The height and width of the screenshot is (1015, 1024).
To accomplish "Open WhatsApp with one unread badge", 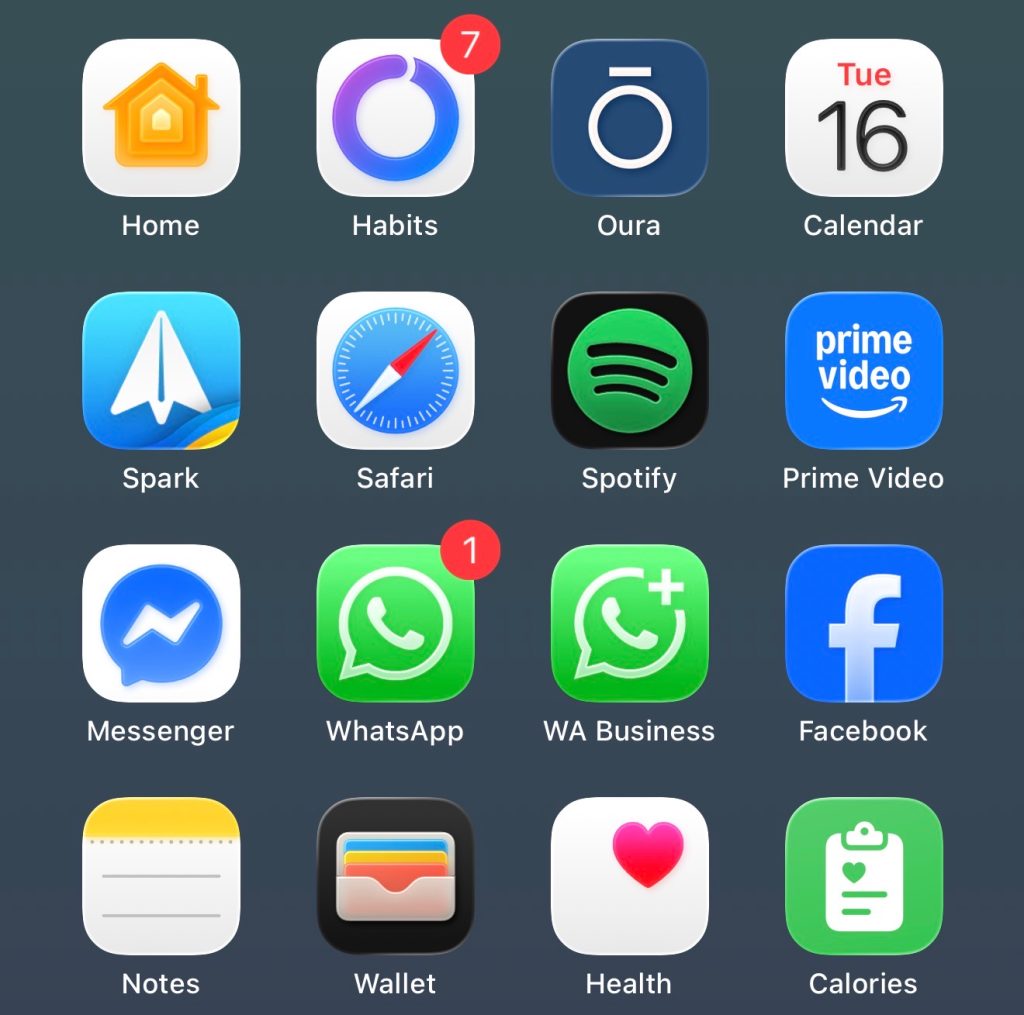I will click(395, 624).
